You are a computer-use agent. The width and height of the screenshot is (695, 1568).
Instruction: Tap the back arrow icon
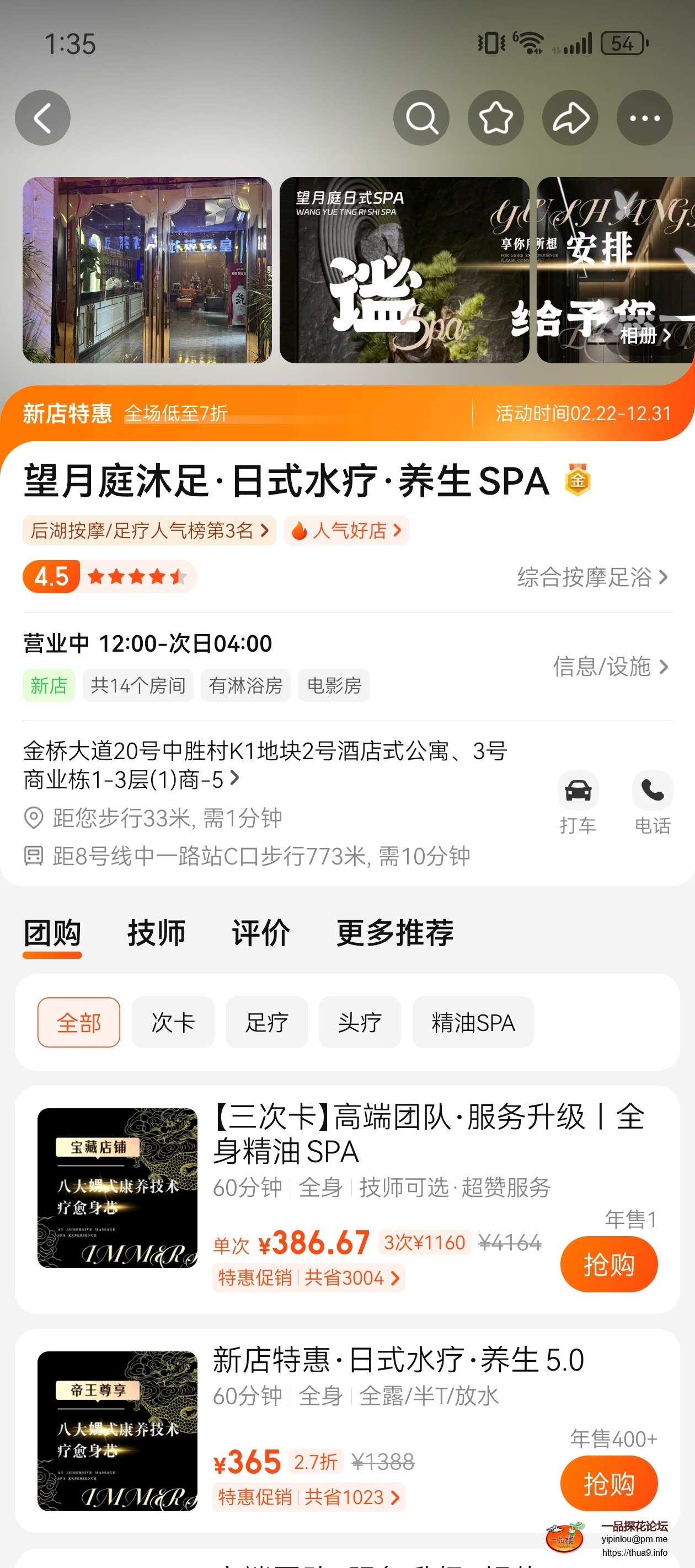42,117
